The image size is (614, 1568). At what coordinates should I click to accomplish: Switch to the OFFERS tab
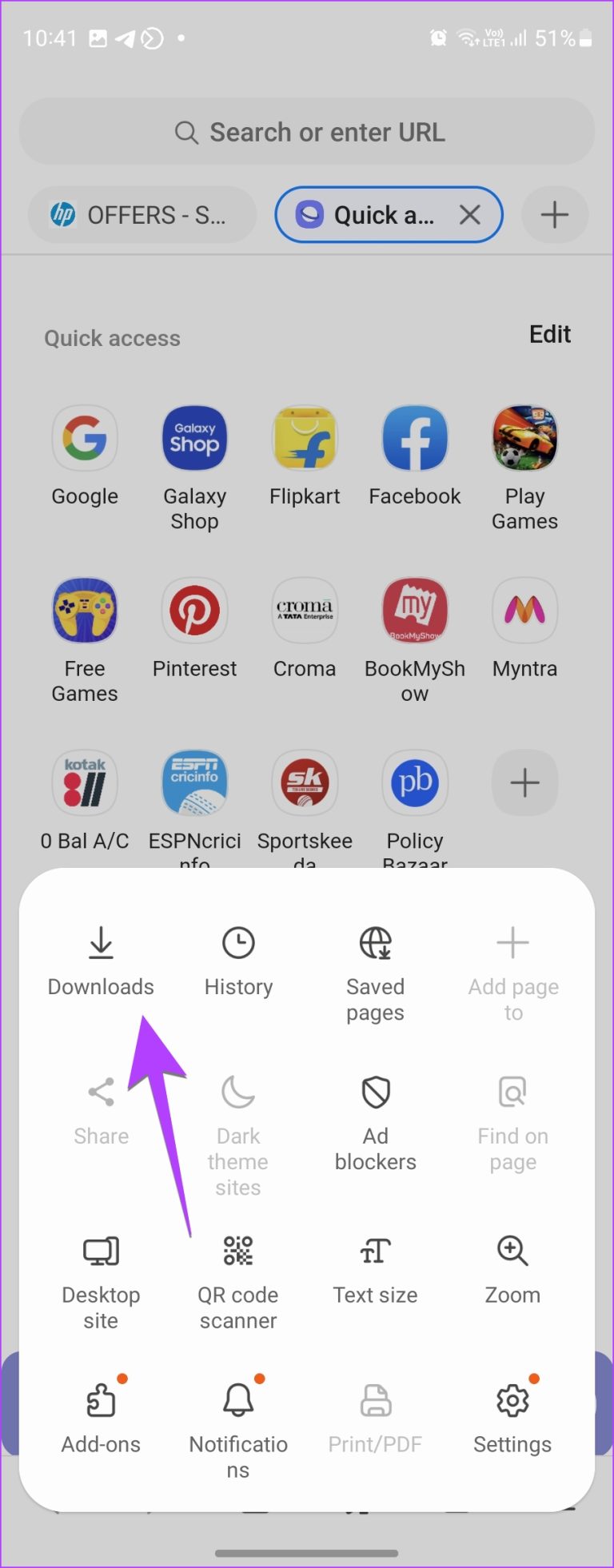(142, 214)
